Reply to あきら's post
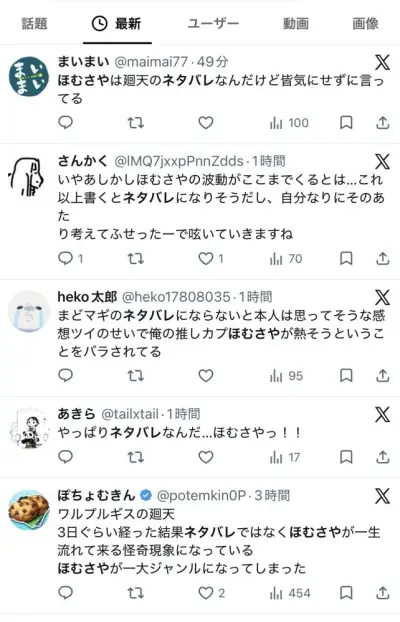 click(65, 457)
